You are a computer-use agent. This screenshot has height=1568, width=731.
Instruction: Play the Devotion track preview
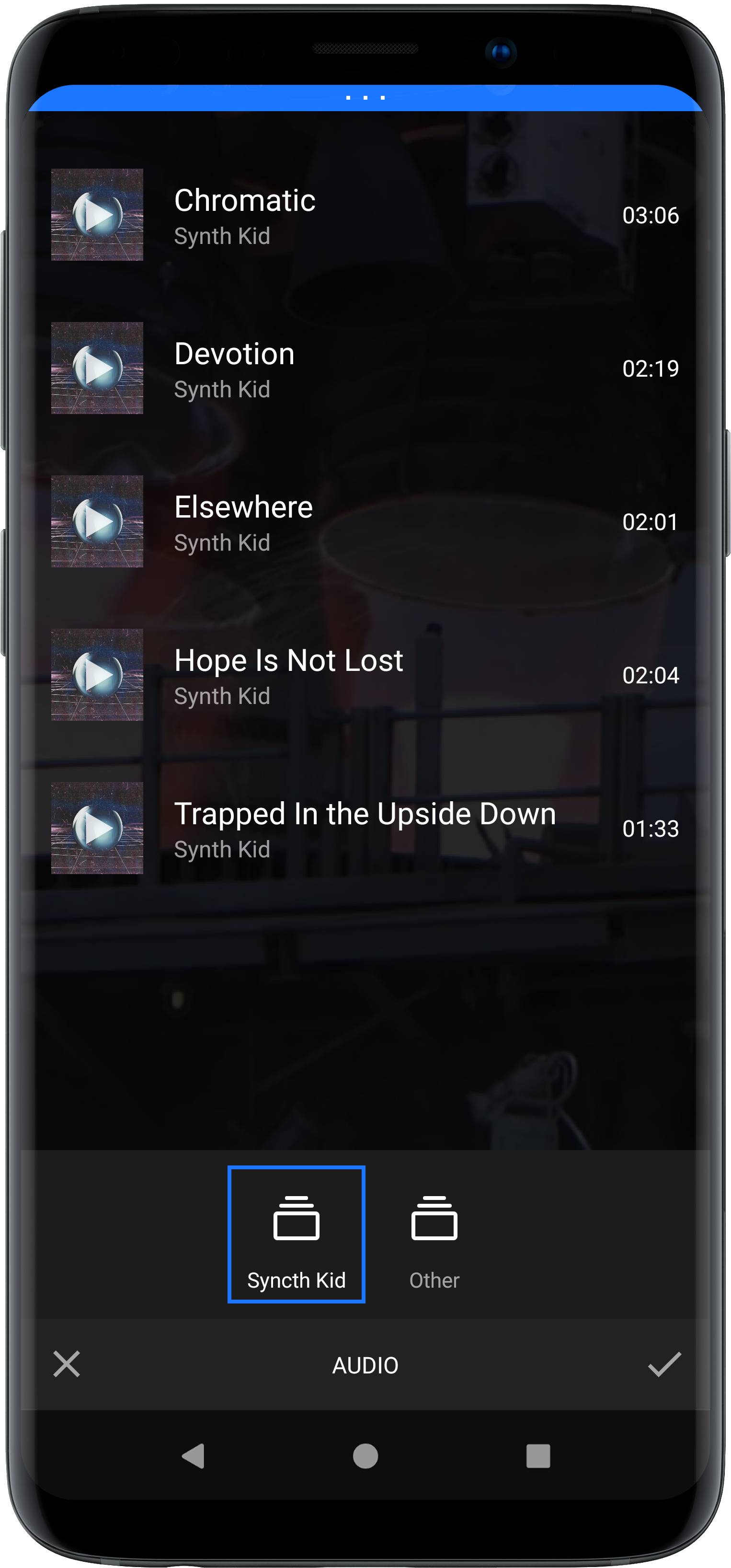pos(97,368)
